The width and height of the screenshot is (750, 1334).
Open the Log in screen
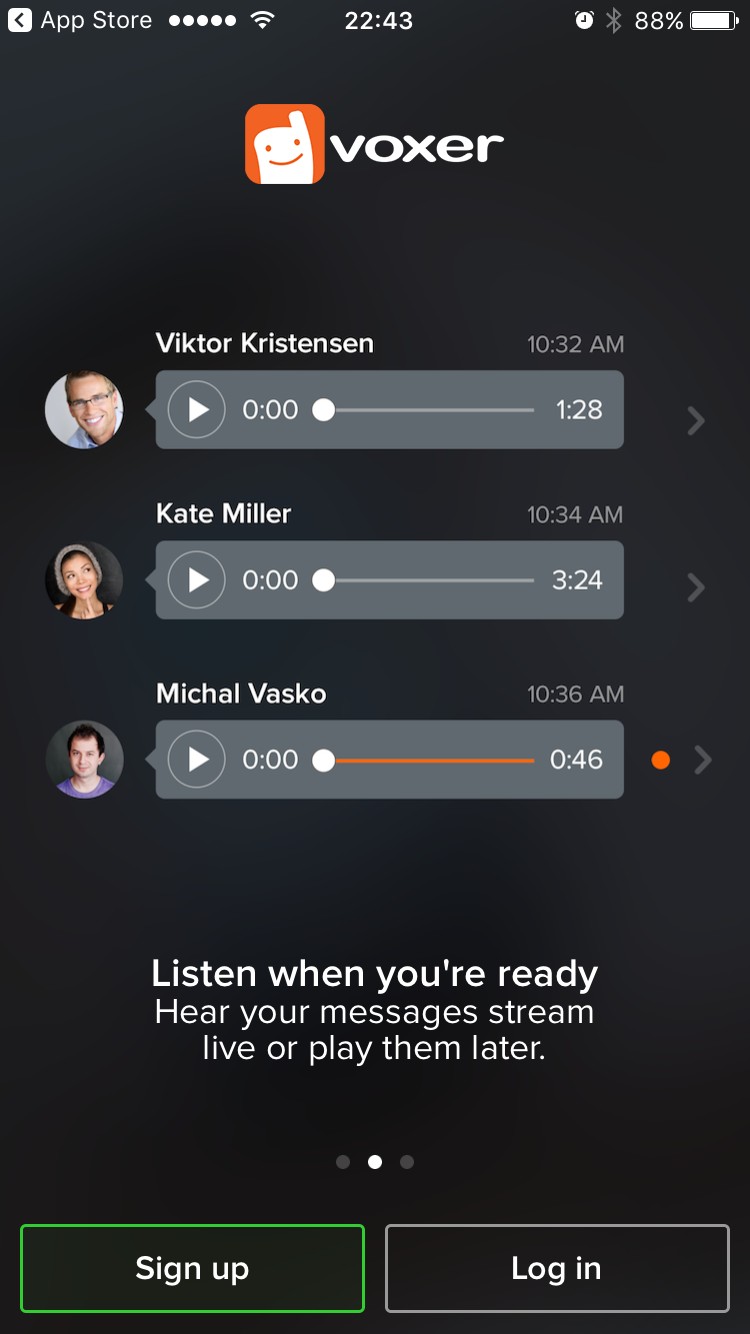click(x=557, y=1268)
